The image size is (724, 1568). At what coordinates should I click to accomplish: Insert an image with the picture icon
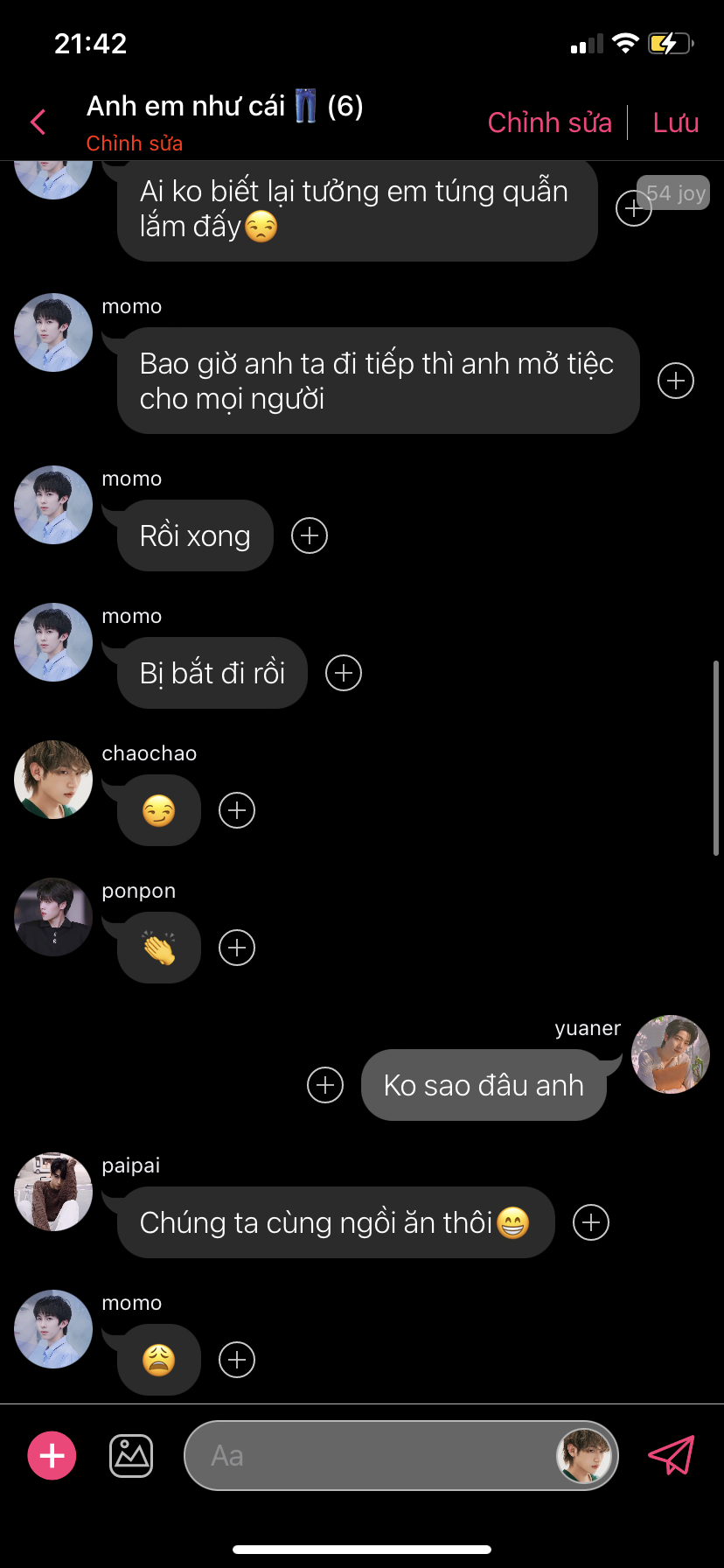click(131, 1455)
